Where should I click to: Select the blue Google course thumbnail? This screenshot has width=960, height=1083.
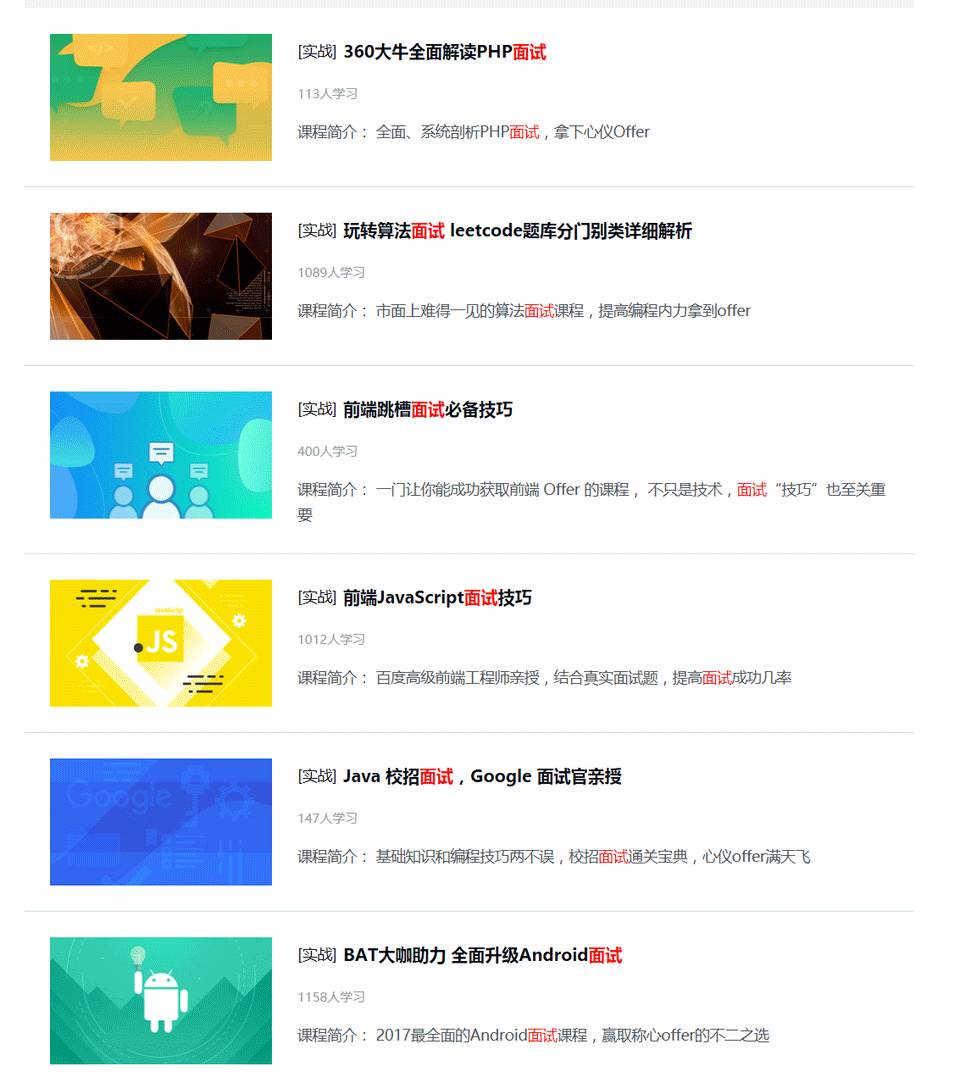(161, 822)
